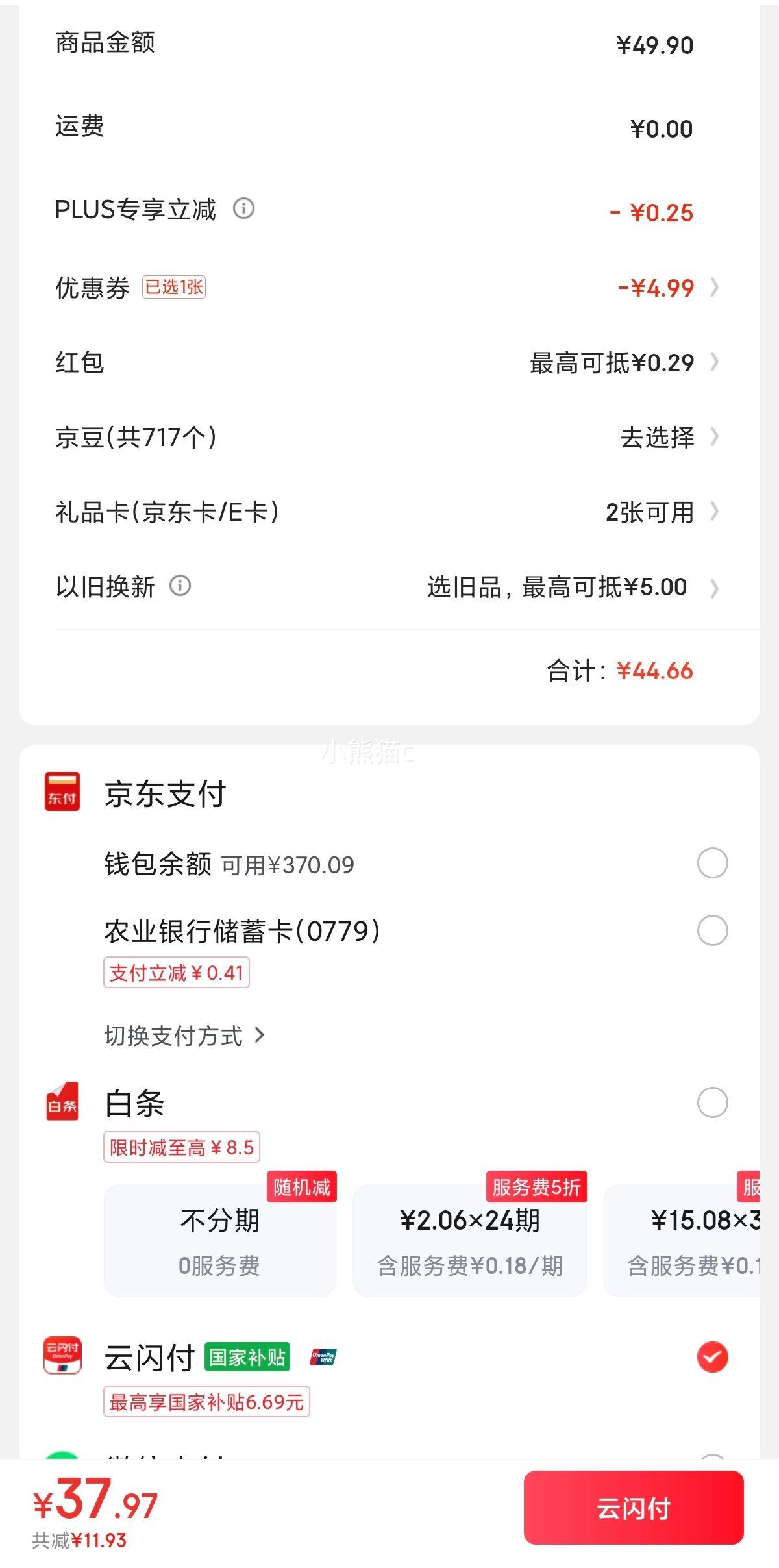Choose the ¥2.06×24期 installment plan
The image size is (779, 1568).
pos(469,1240)
